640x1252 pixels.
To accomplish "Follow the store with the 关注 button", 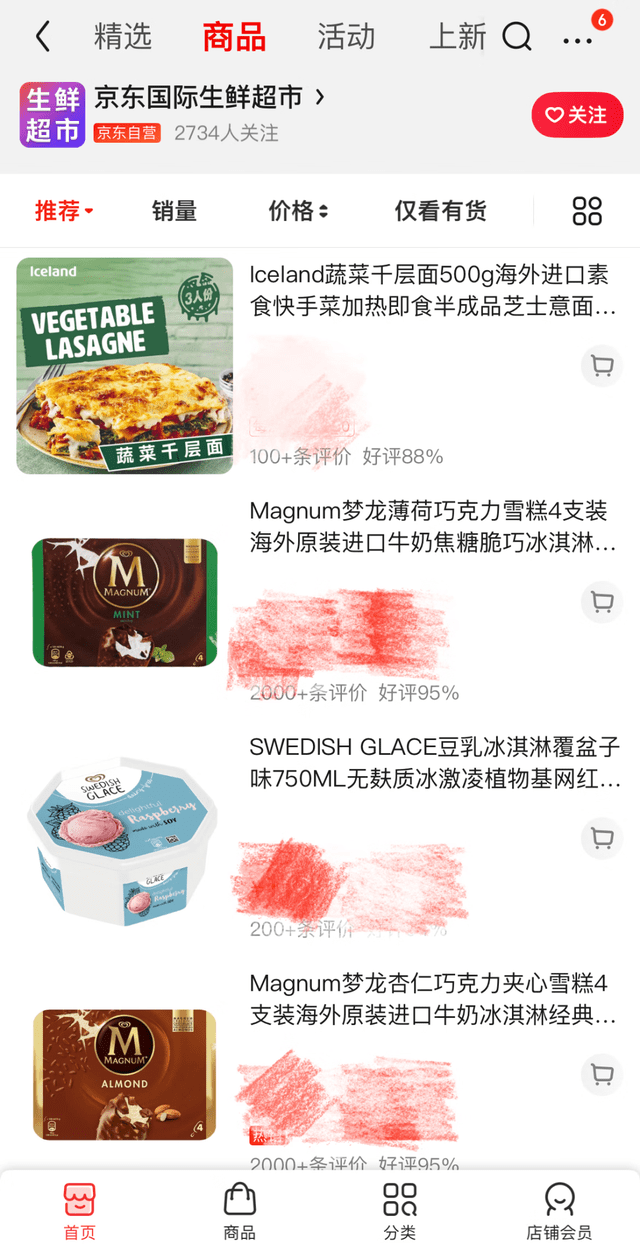I will [577, 116].
